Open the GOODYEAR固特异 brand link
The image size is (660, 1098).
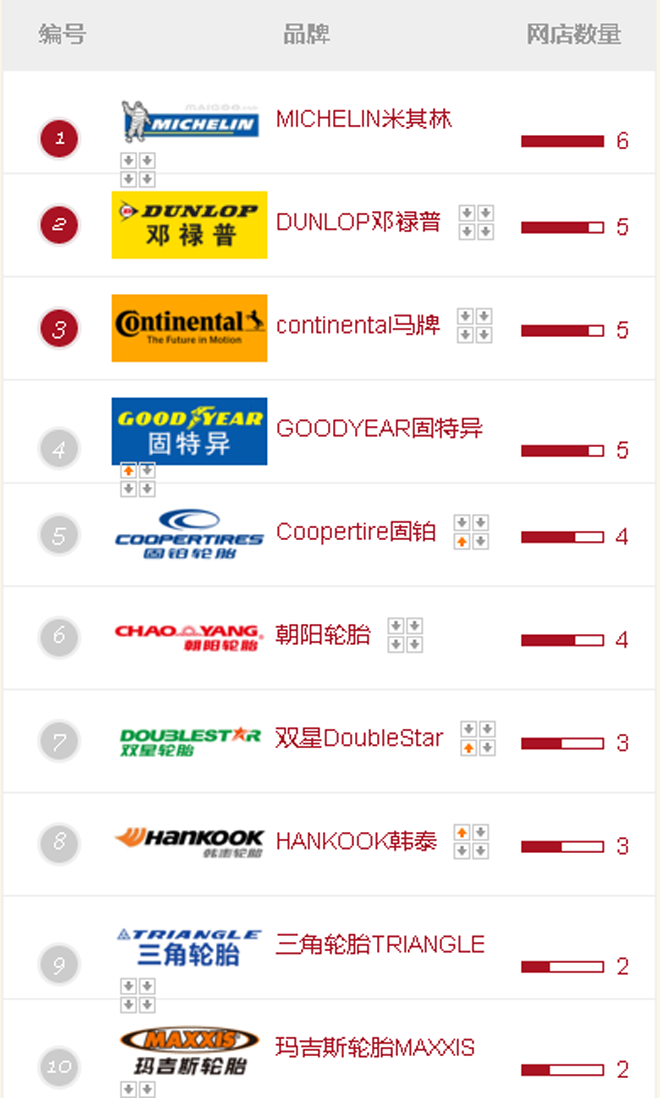379,428
